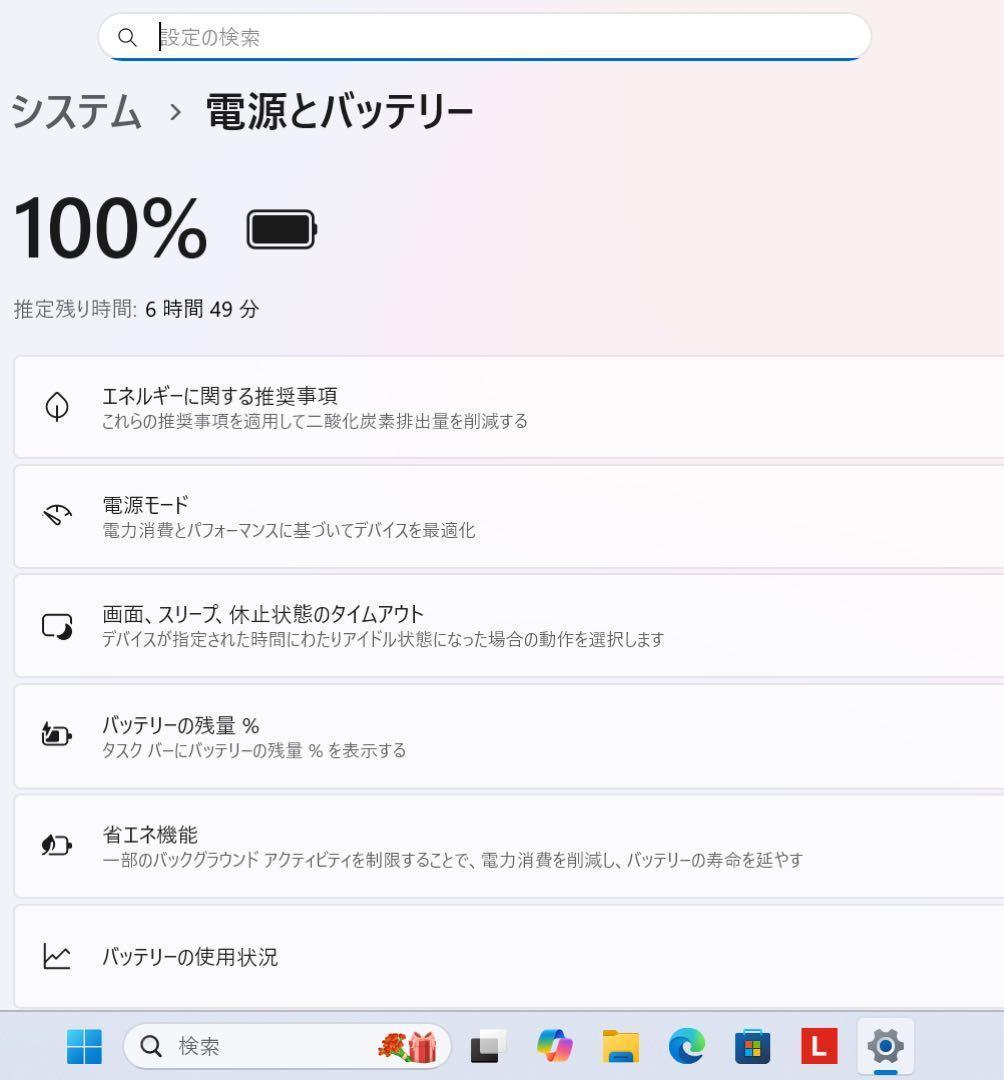The width and height of the screenshot is (1004, 1080).
Task: Open the Start menu
Action: click(x=83, y=1047)
